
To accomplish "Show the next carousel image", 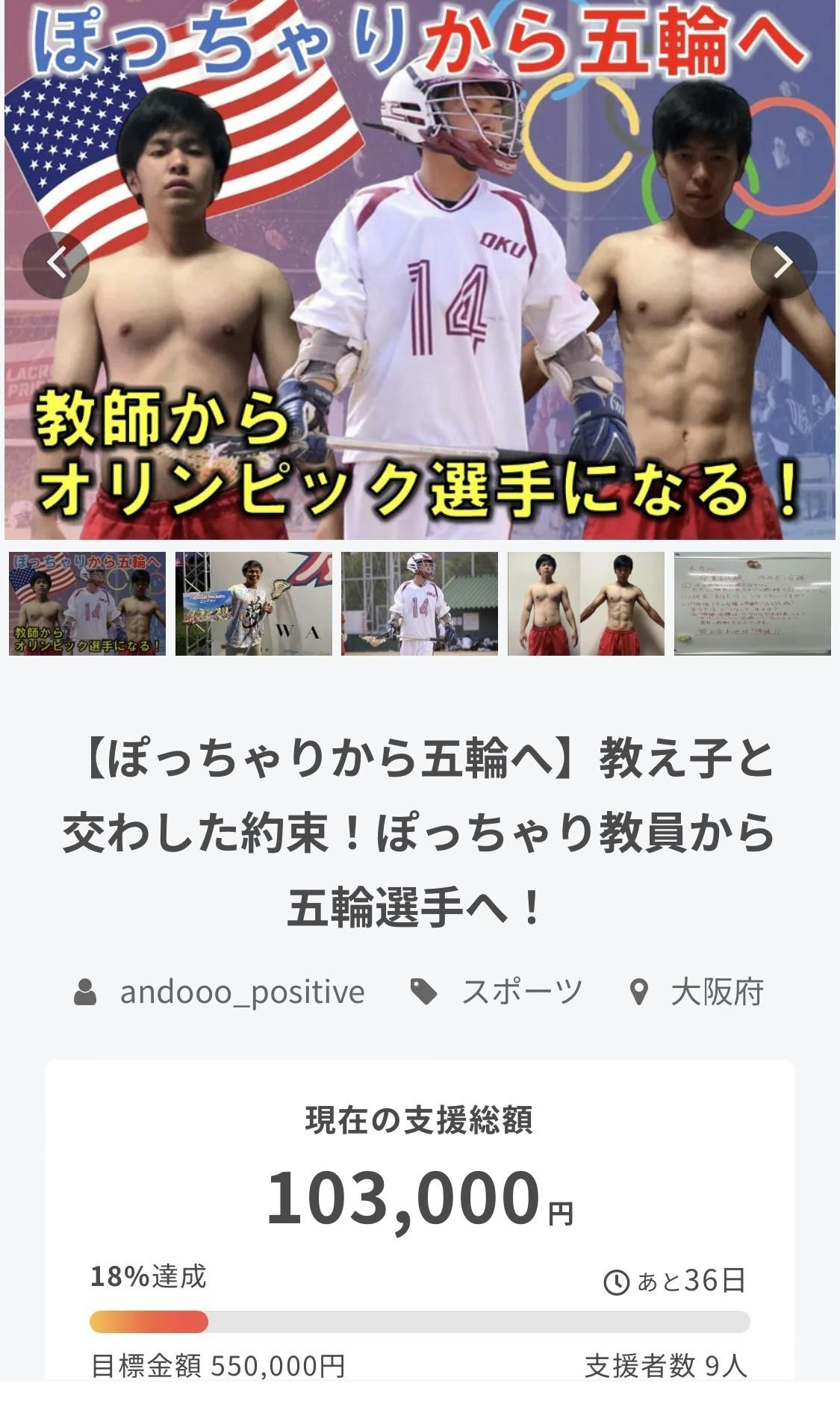I will tap(783, 264).
